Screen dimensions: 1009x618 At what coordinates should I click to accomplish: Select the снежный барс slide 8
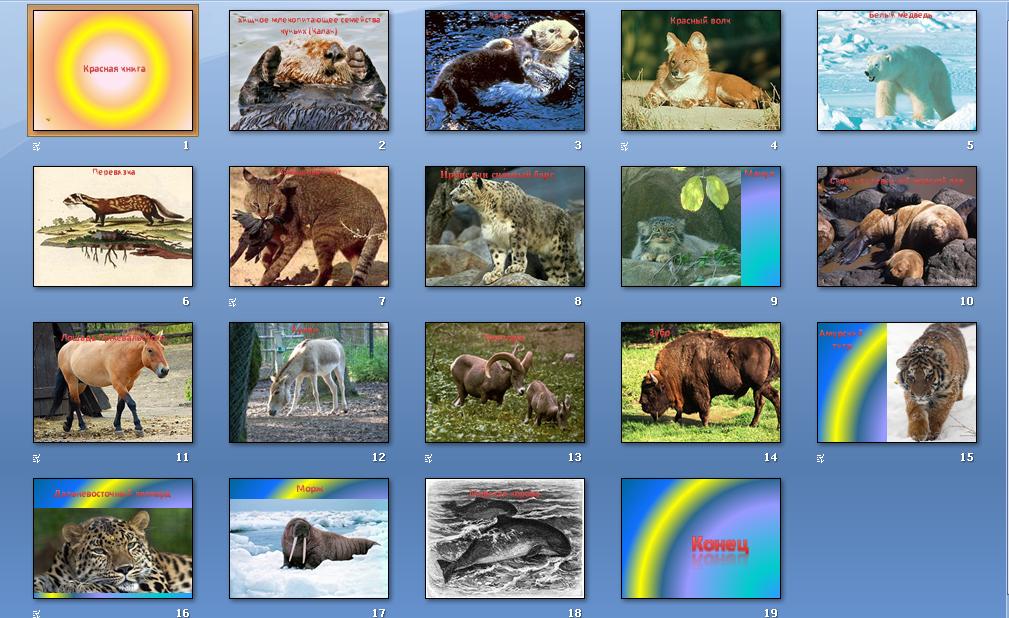505,227
